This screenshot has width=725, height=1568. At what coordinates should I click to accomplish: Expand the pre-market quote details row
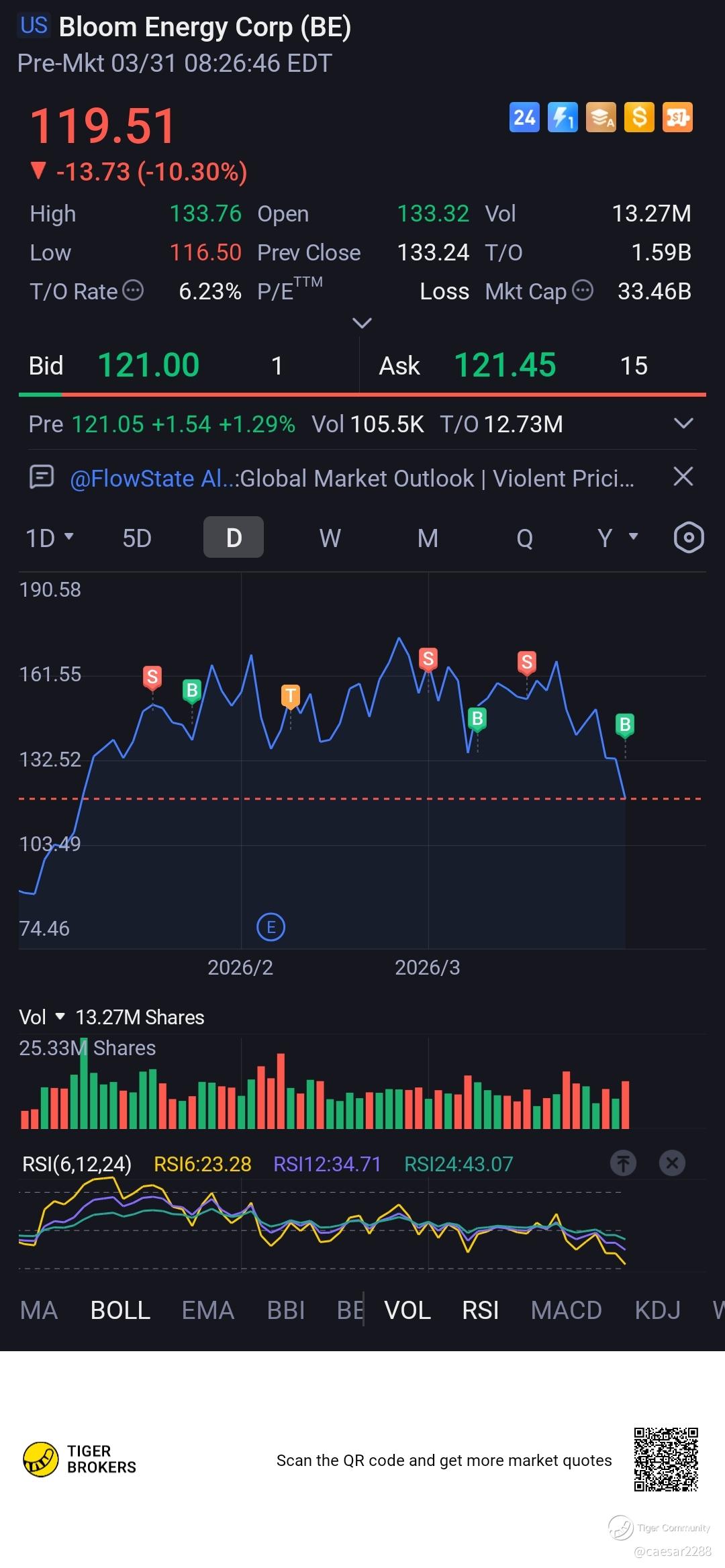coord(683,424)
